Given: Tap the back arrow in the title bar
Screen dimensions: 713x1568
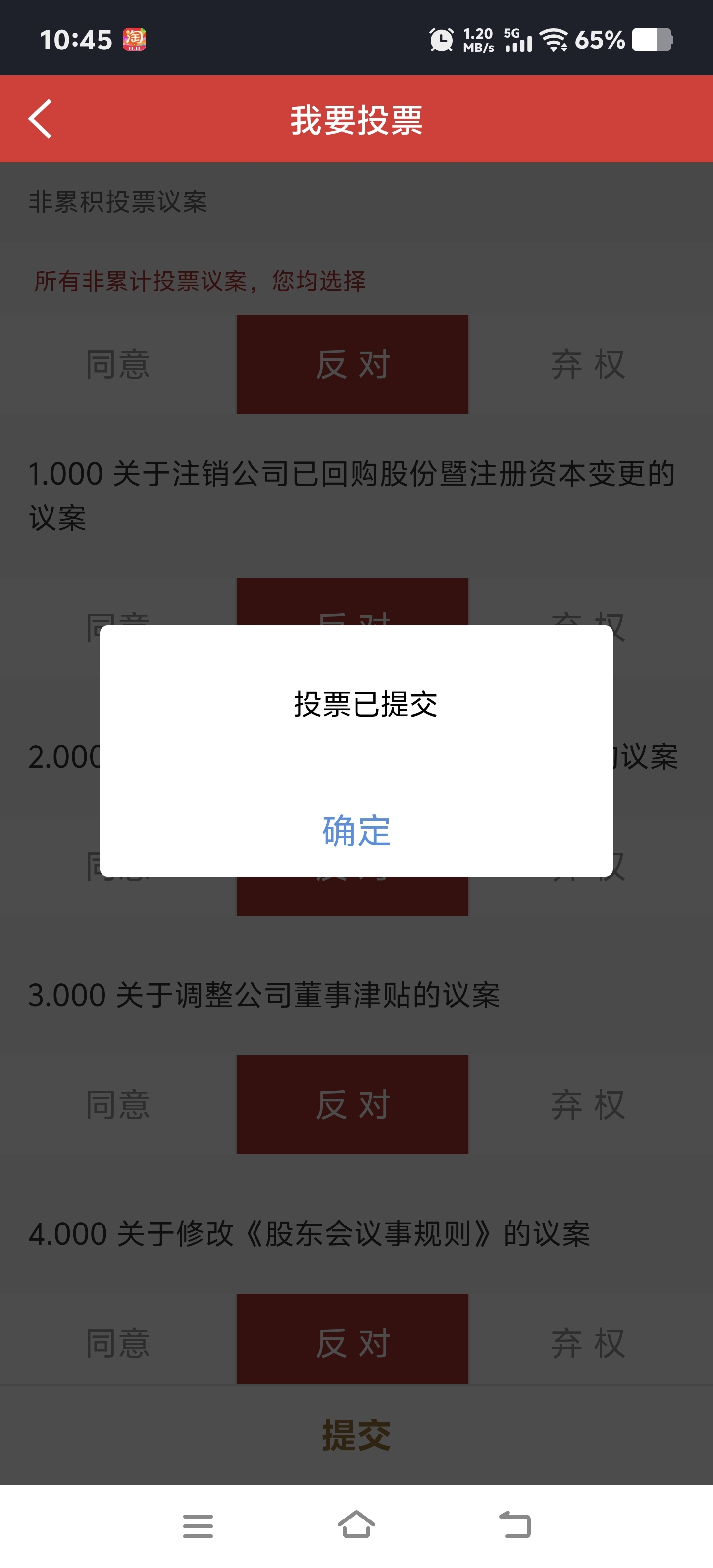Looking at the screenshot, I should 40,119.
